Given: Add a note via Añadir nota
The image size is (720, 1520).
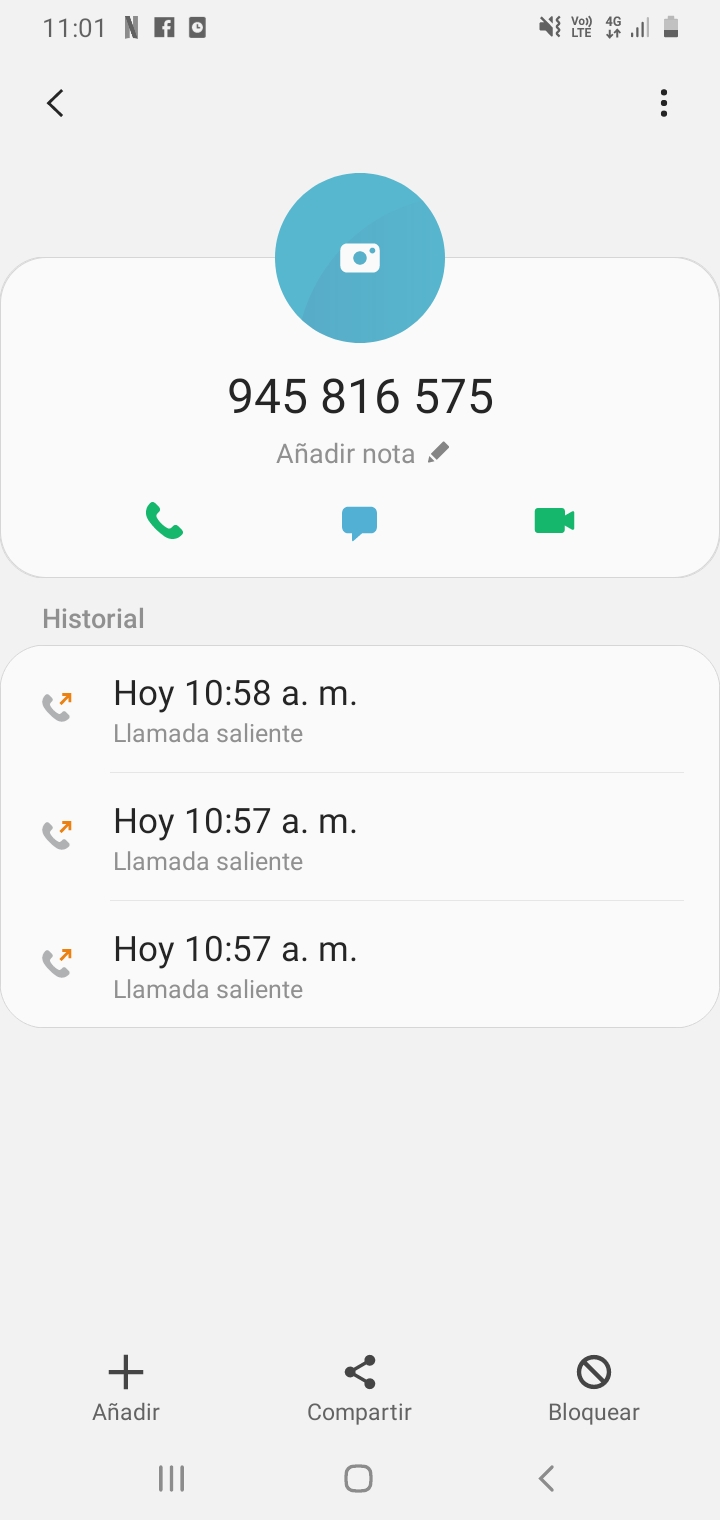Looking at the screenshot, I should coord(363,454).
